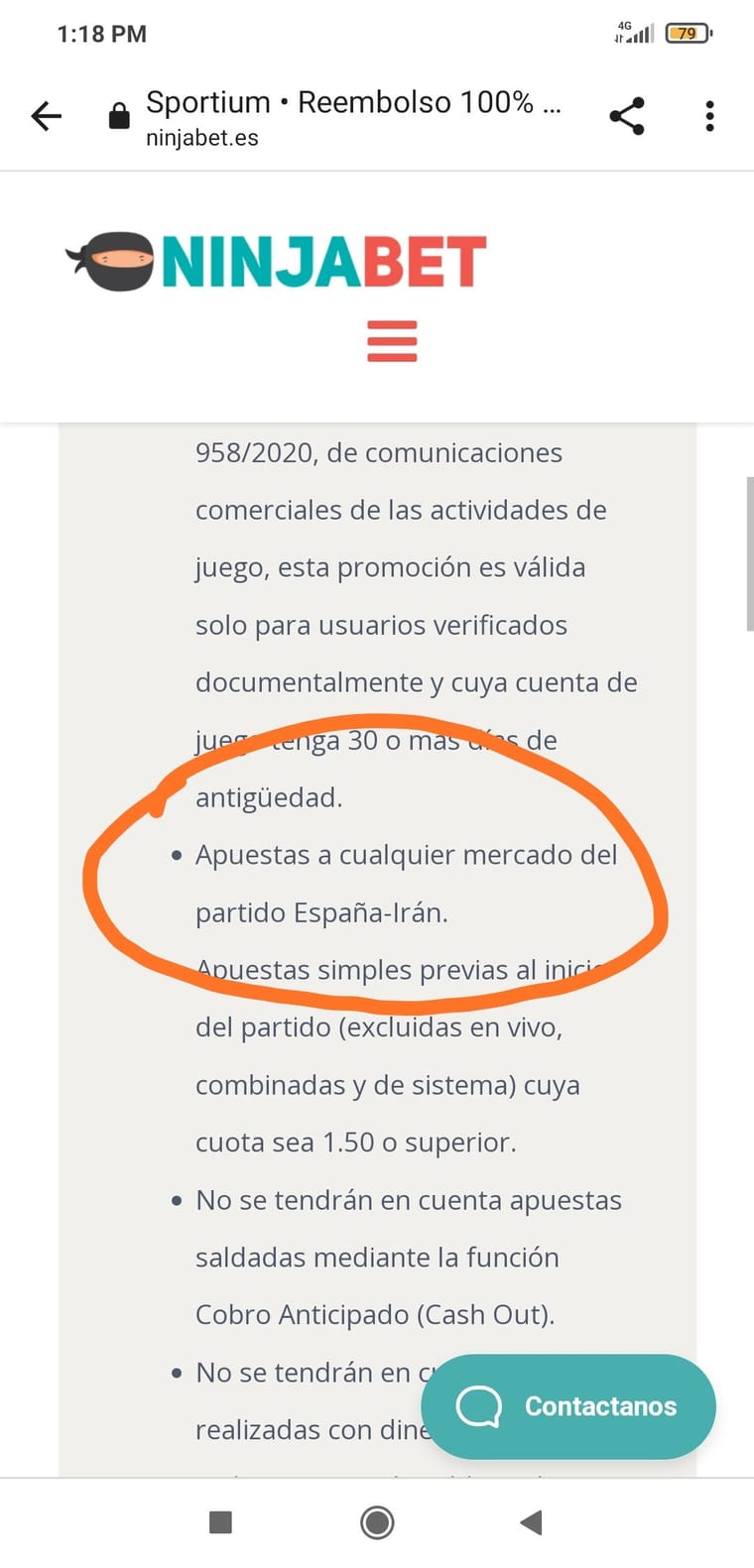Image resolution: width=754 pixels, height=1568 pixels.
Task: Open the Contactanos chat button
Action: point(568,1405)
